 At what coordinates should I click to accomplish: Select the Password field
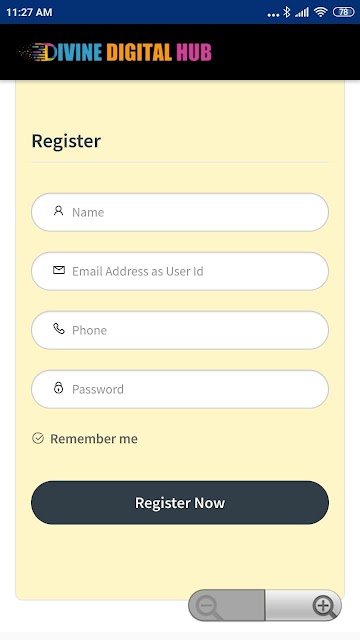pyautogui.click(x=180, y=389)
